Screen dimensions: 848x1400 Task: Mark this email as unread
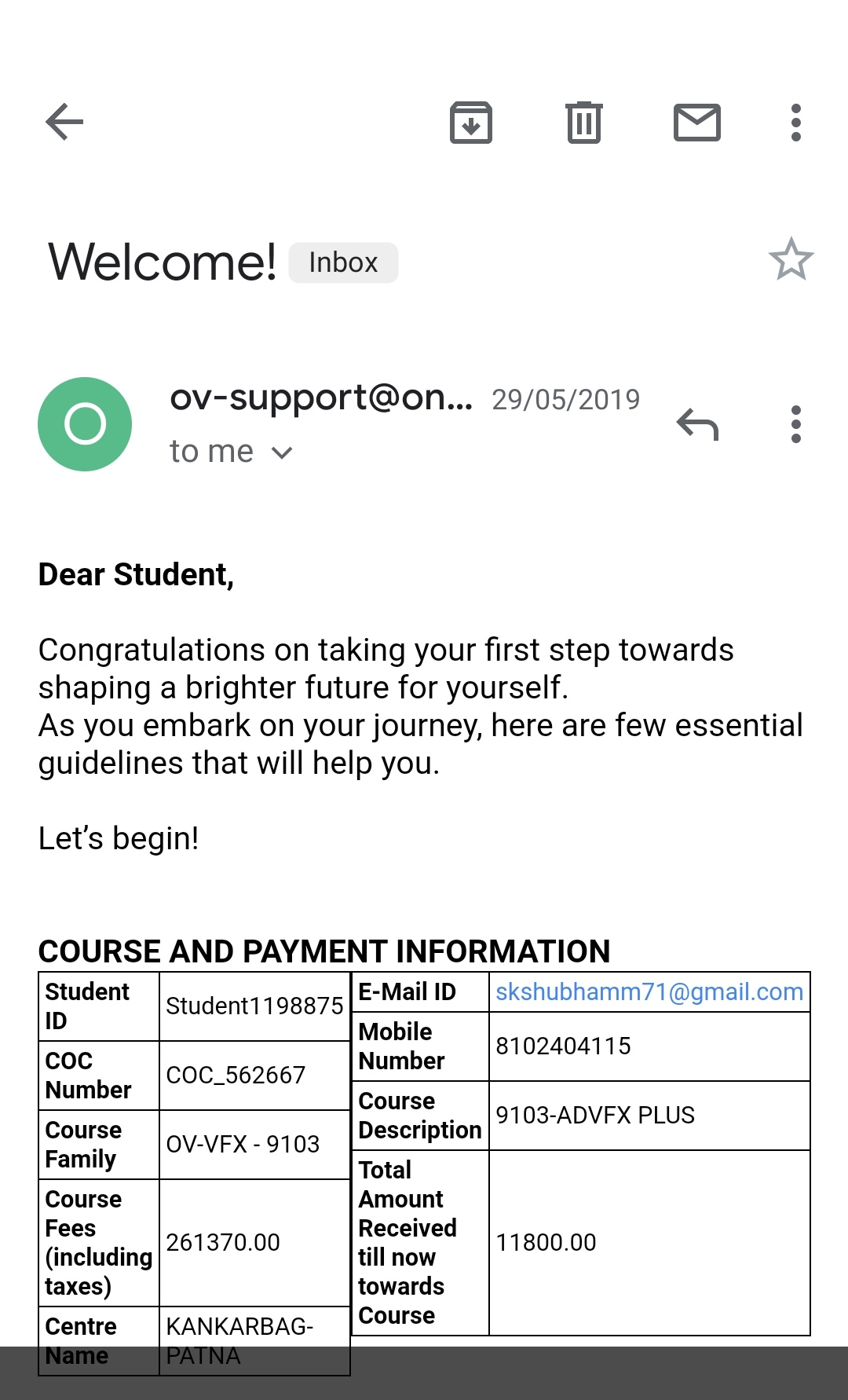click(x=697, y=123)
